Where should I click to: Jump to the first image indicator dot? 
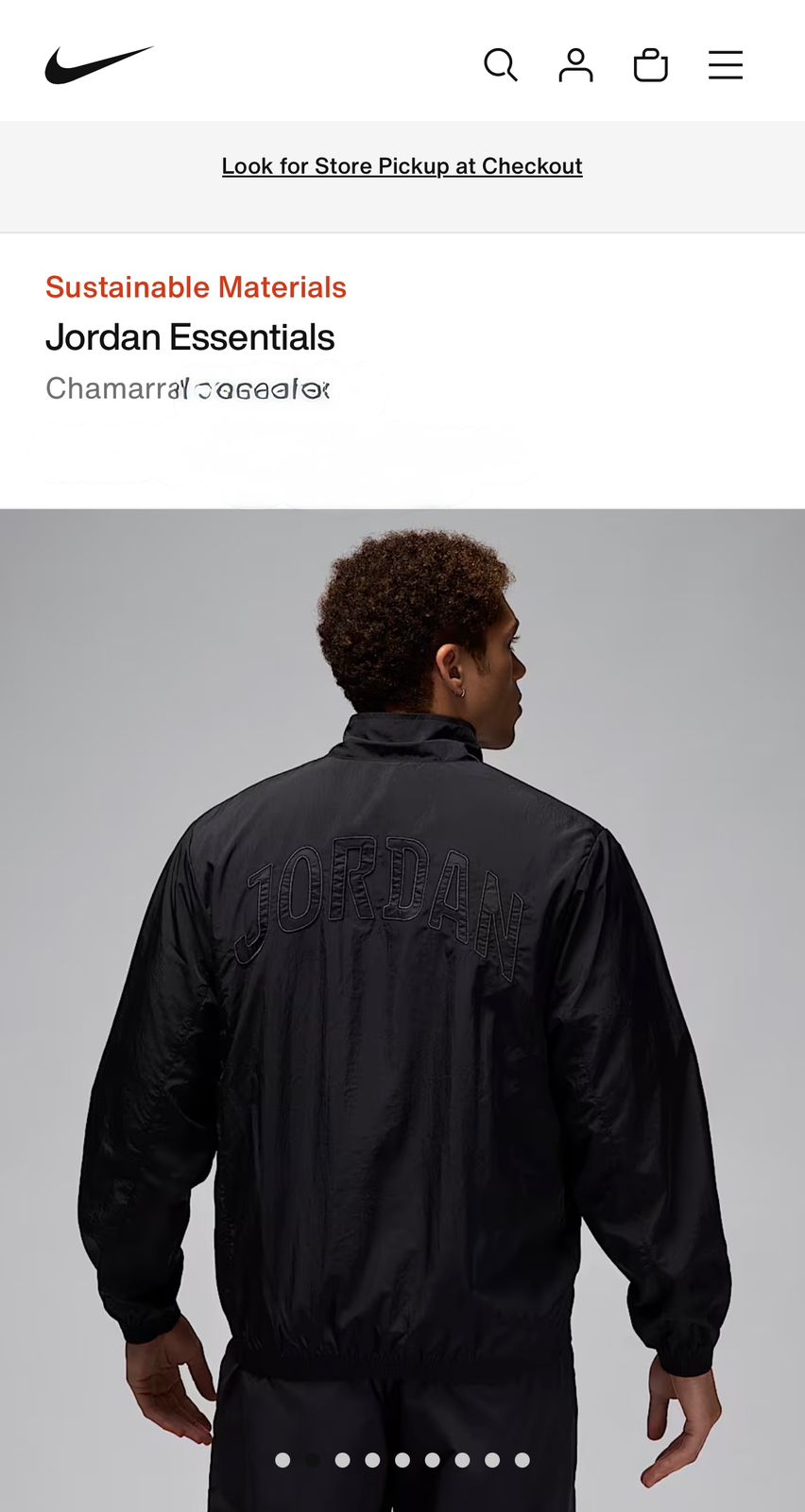pos(283,1460)
